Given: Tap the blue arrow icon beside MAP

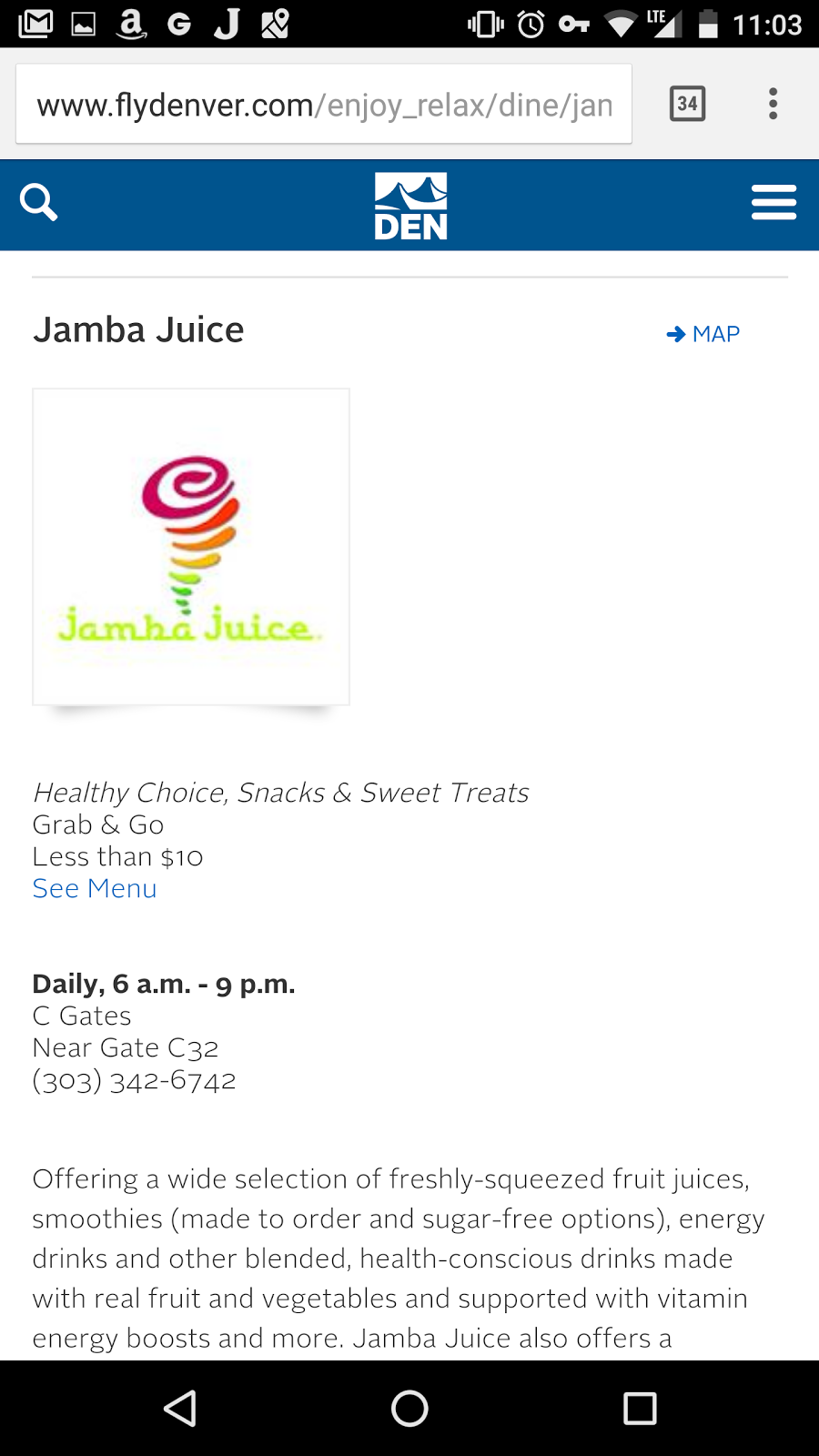Looking at the screenshot, I should pyautogui.click(x=674, y=334).
